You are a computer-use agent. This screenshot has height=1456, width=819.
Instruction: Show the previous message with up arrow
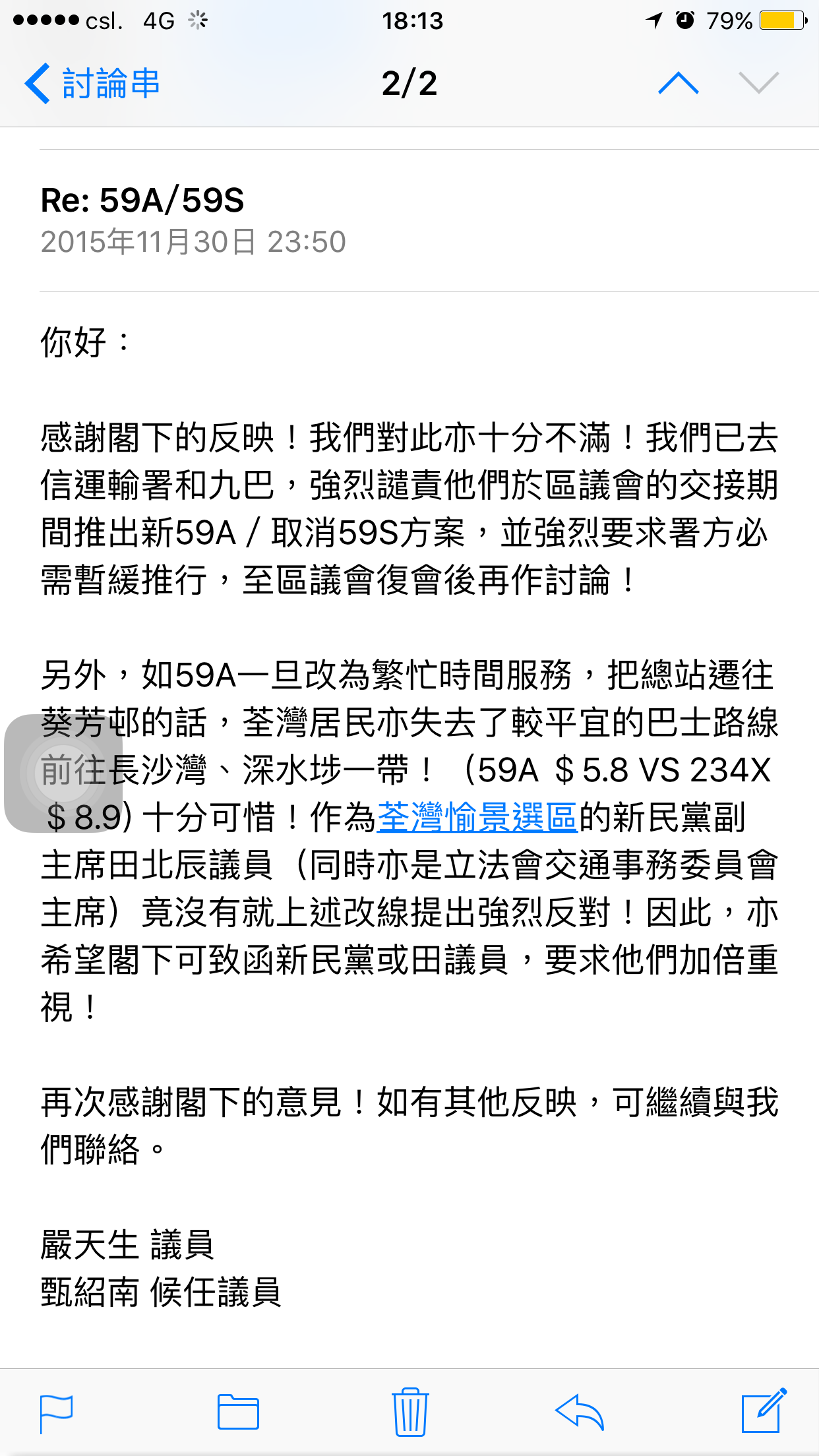[678, 84]
